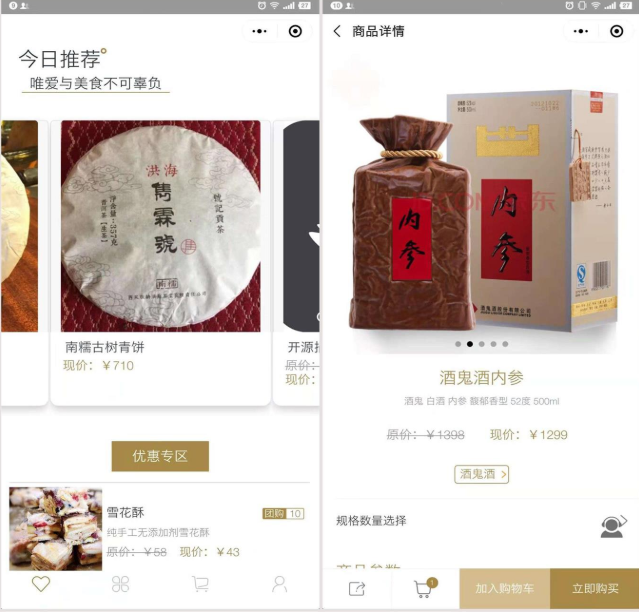Open cart icon beside 加入购物车
Screen dimensions: 639x614
[423, 589]
